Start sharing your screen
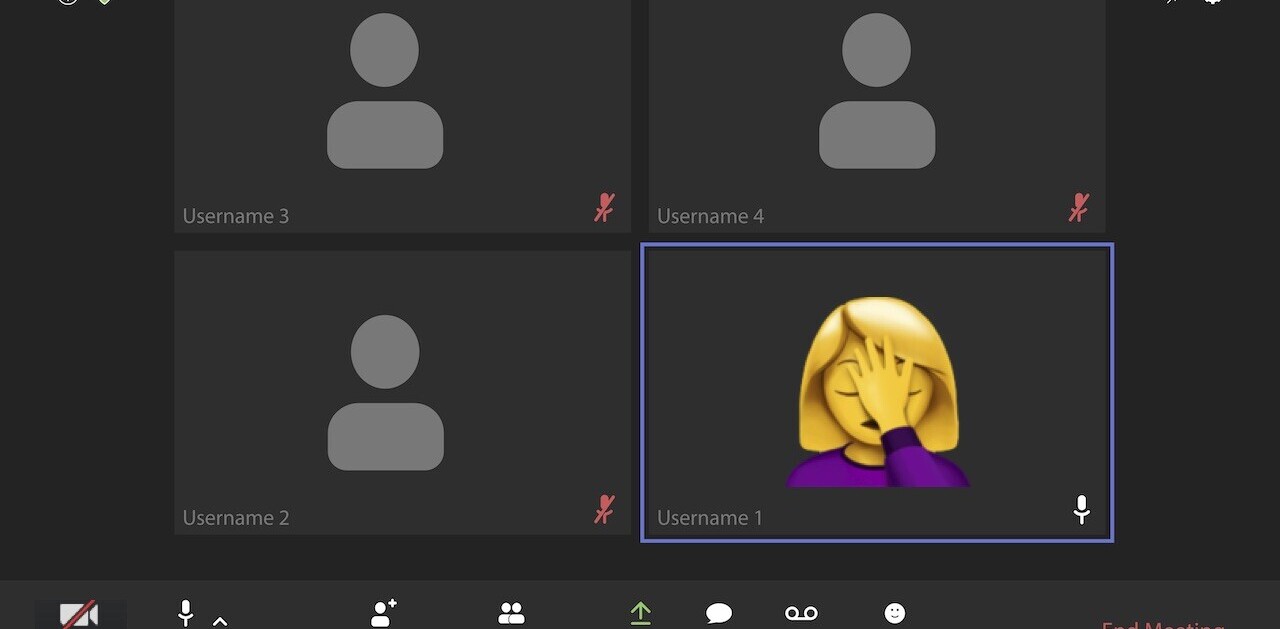This screenshot has width=1280, height=629. pos(641,613)
